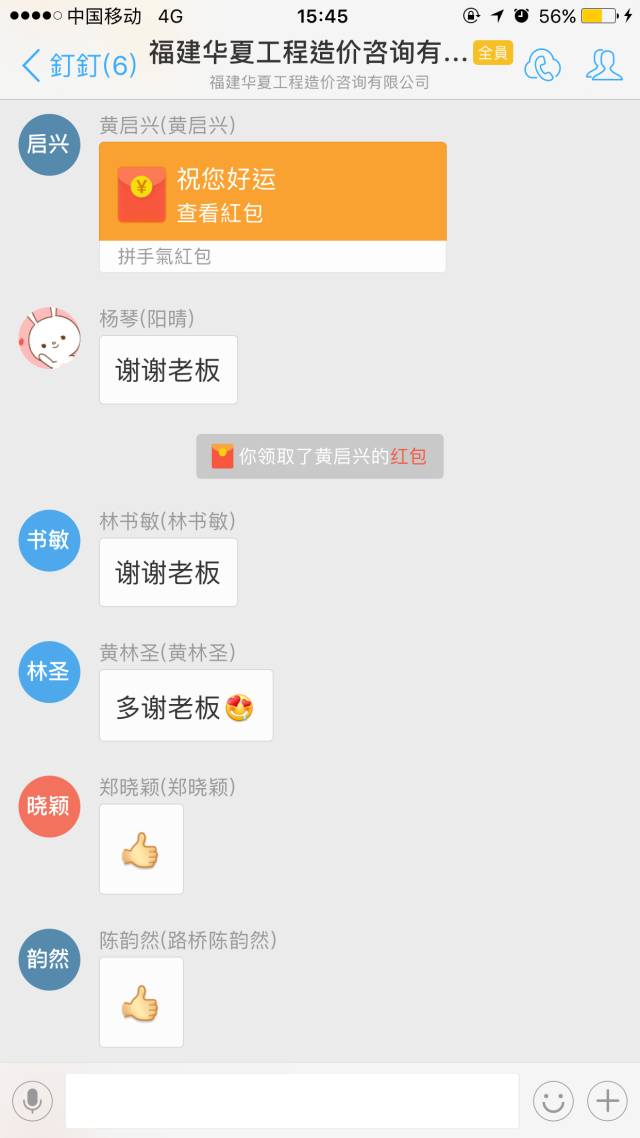Screen dimensions: 640x1138
Task: Focus the message text field
Action: (x=292, y=1101)
